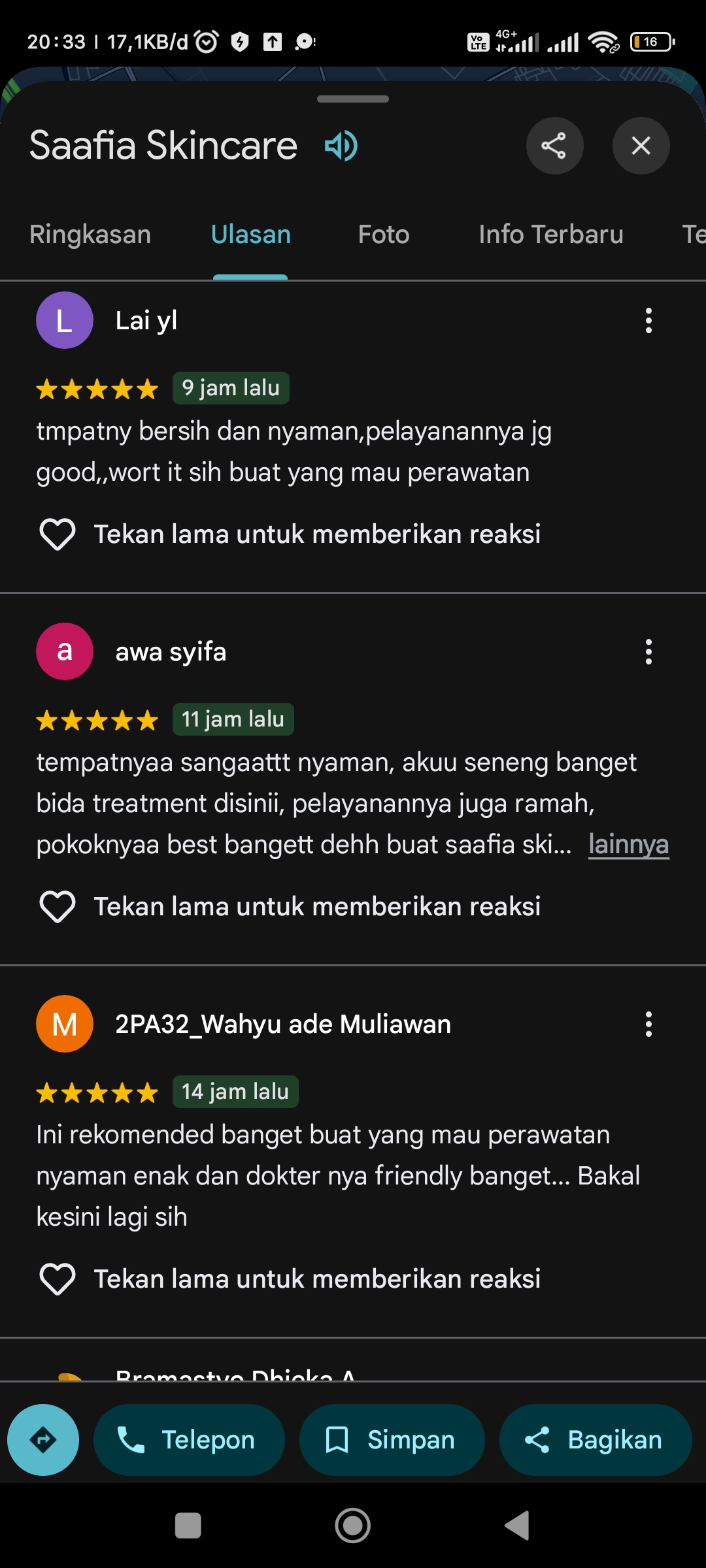
Task: Get directions with the round arrow button
Action: click(43, 1440)
